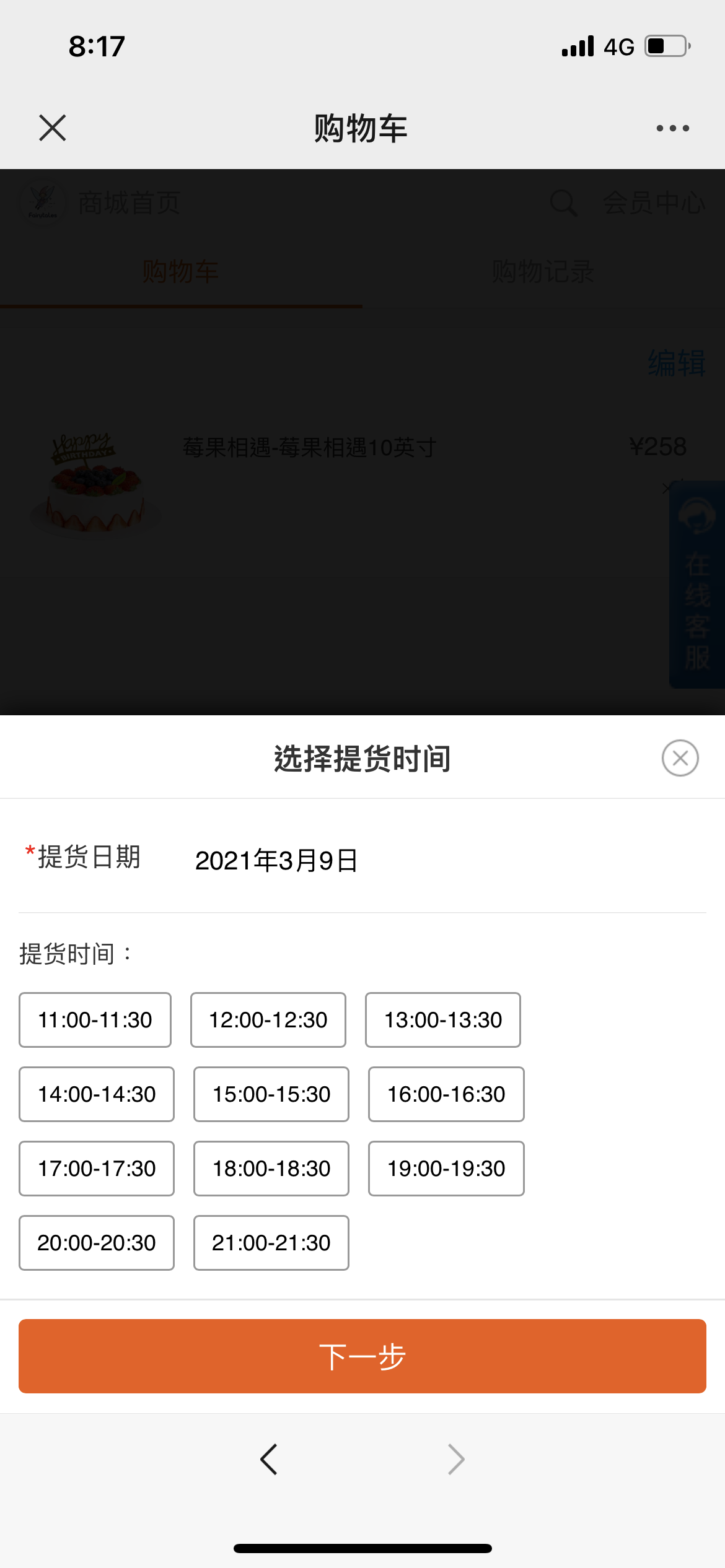Open the pickup date picker 2021年3月9日
The image size is (725, 1568).
click(276, 860)
